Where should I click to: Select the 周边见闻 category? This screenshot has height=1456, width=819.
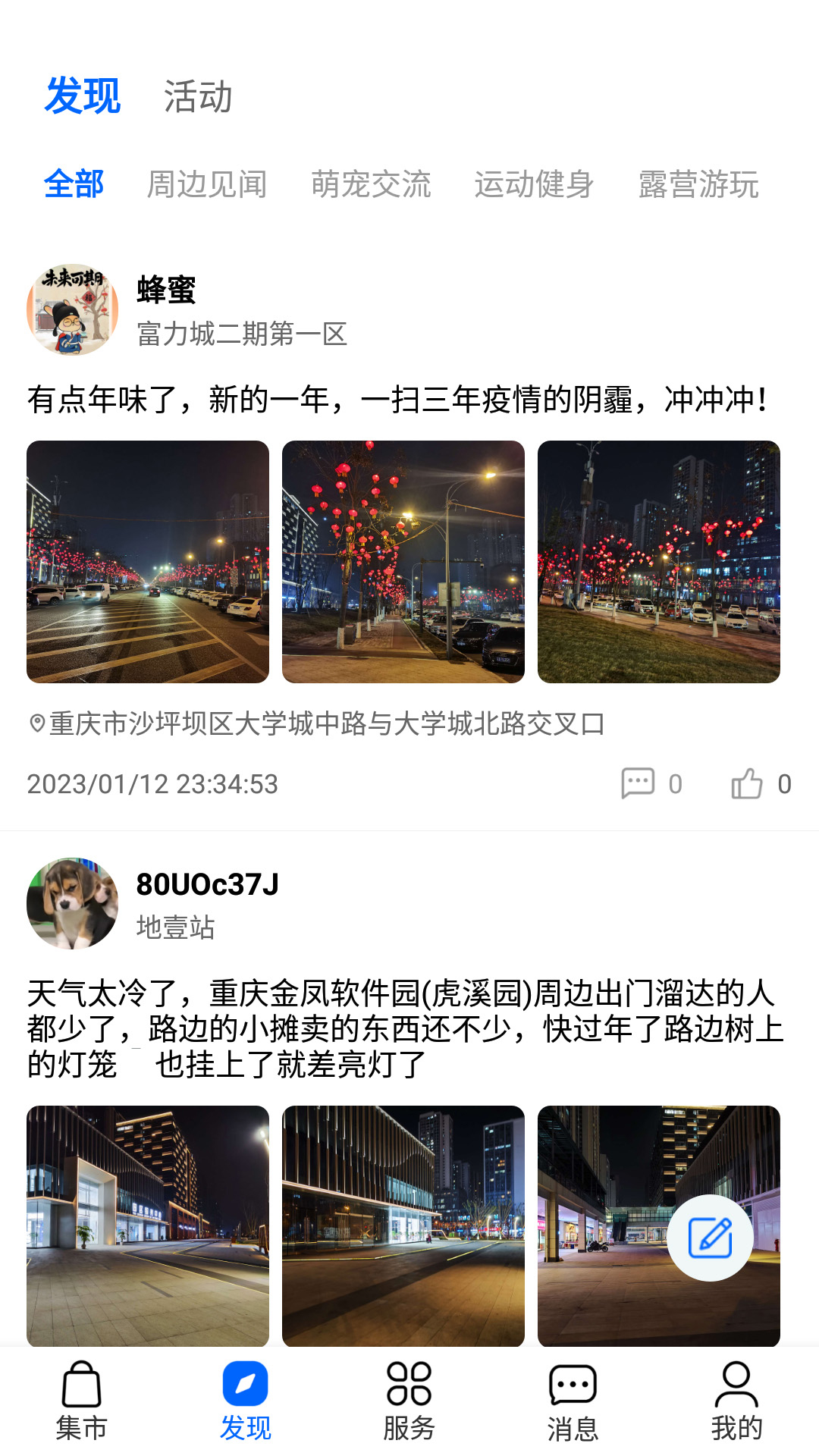point(207,184)
